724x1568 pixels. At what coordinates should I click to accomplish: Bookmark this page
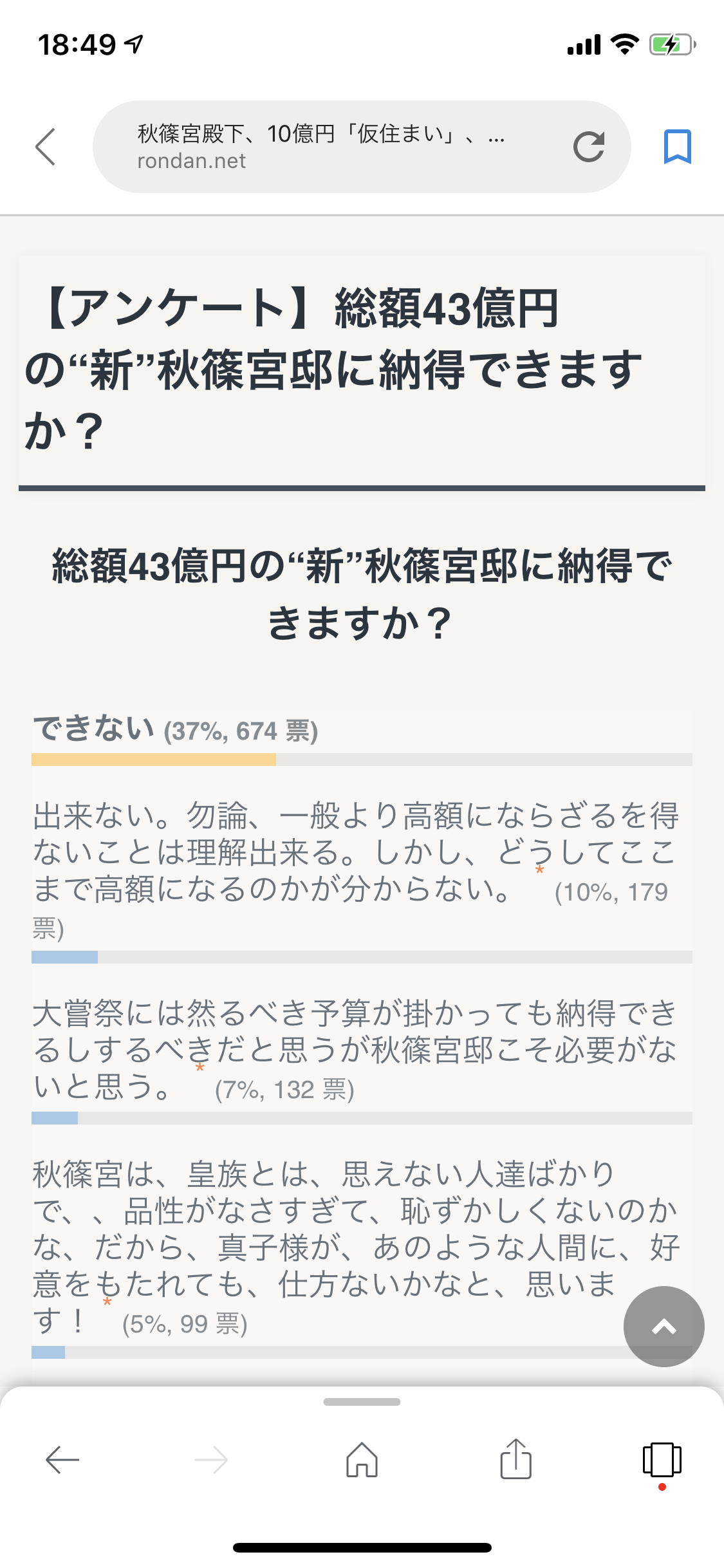pos(677,147)
